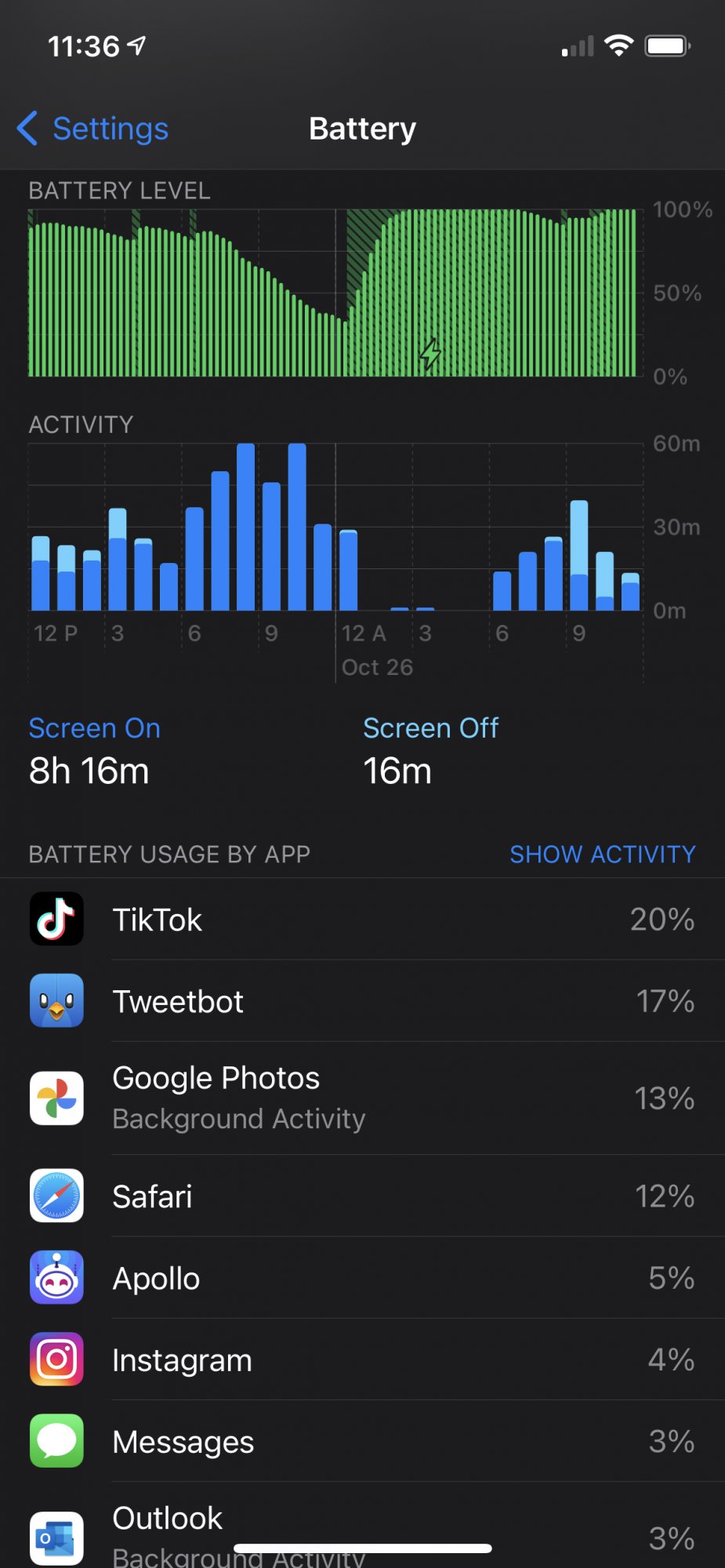Open Google Photos usage row
725x1568 pixels.
[x=362, y=1098]
